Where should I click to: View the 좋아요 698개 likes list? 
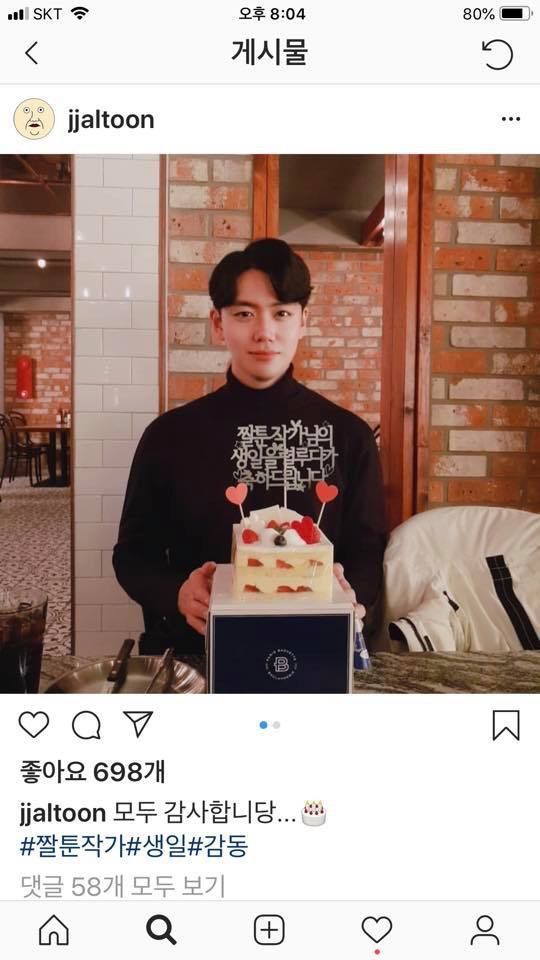pyautogui.click(x=92, y=773)
